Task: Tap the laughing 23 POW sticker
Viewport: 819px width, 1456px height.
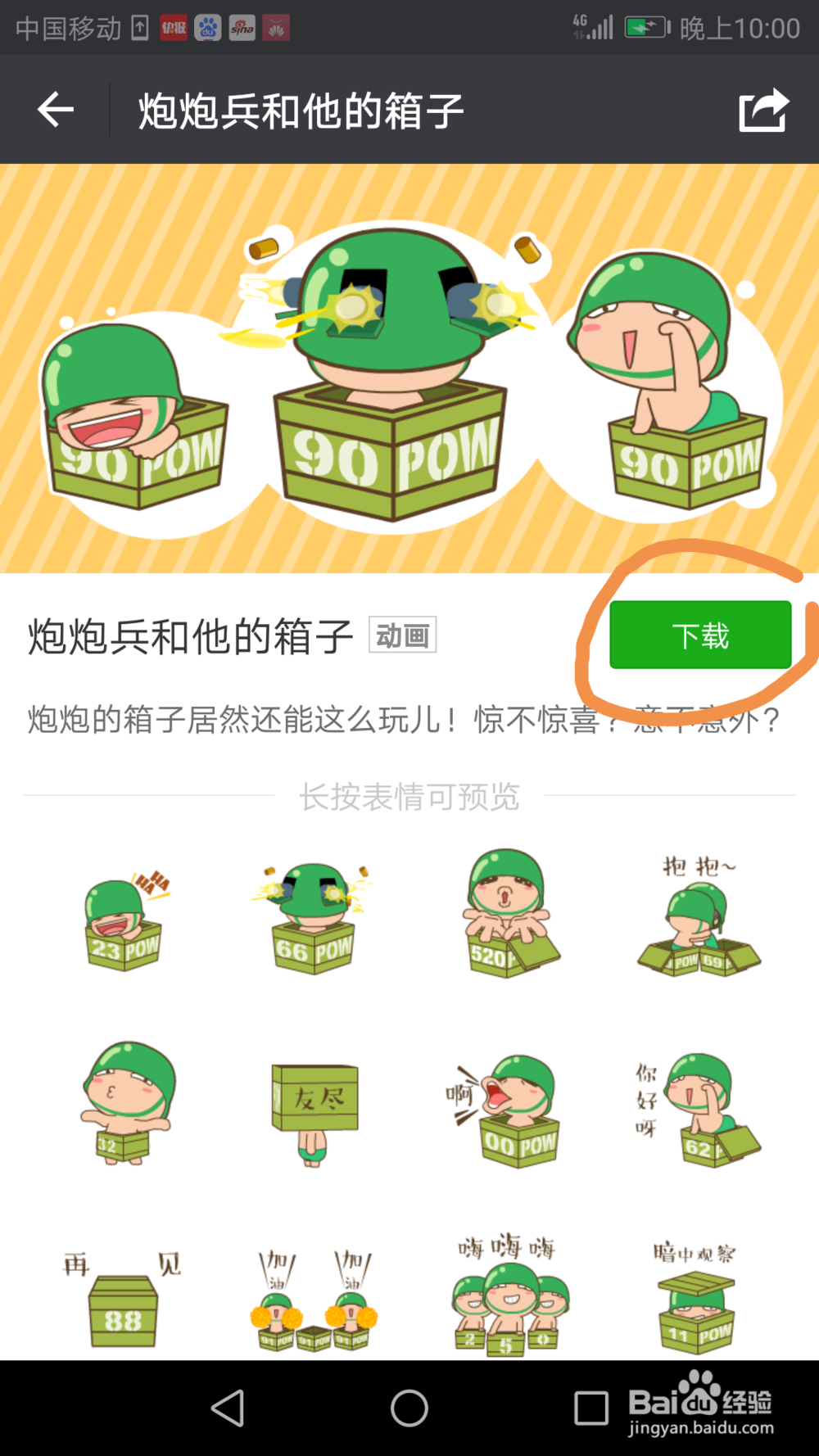Action: point(123,917)
